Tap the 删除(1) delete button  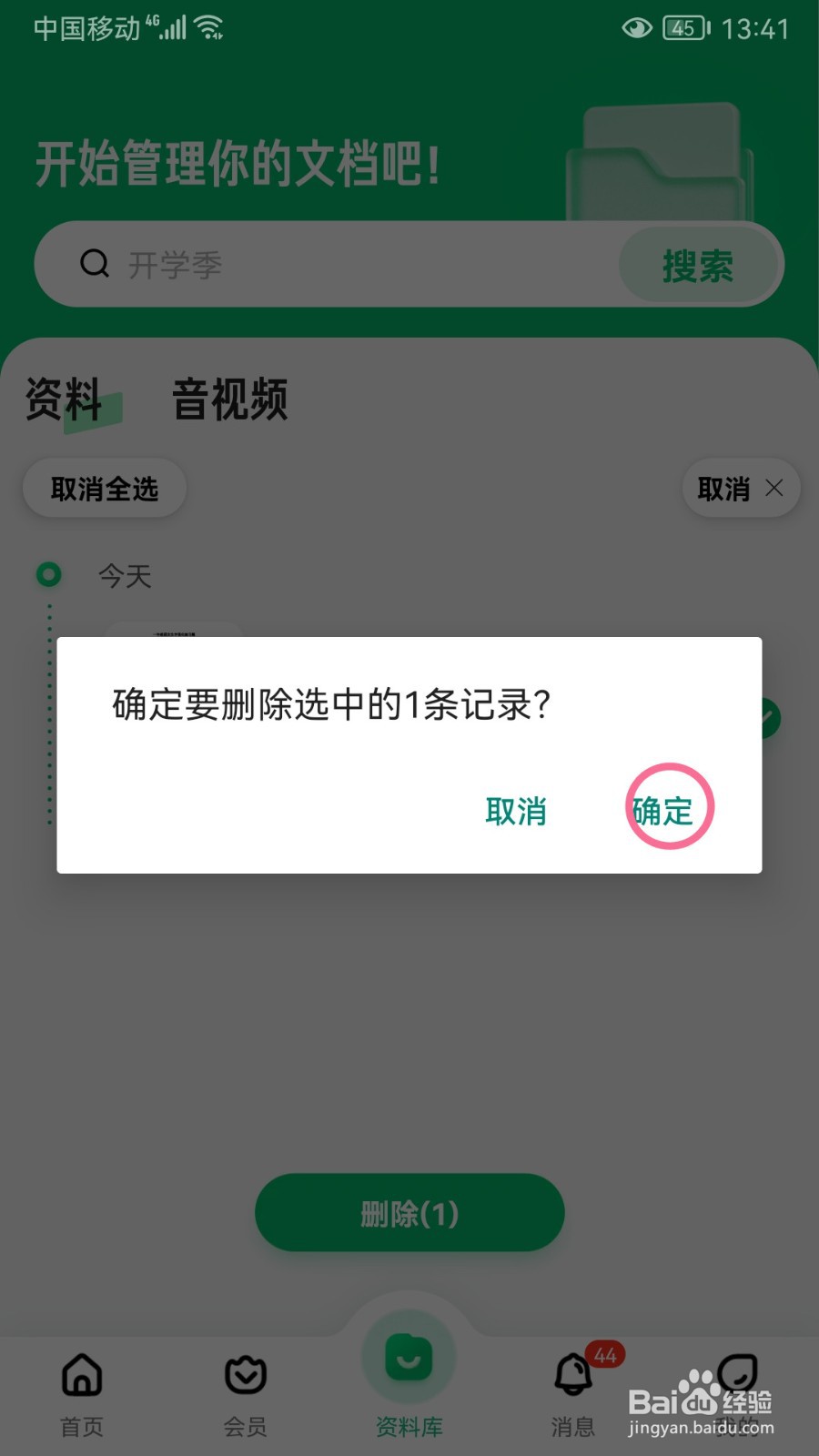tap(409, 1212)
